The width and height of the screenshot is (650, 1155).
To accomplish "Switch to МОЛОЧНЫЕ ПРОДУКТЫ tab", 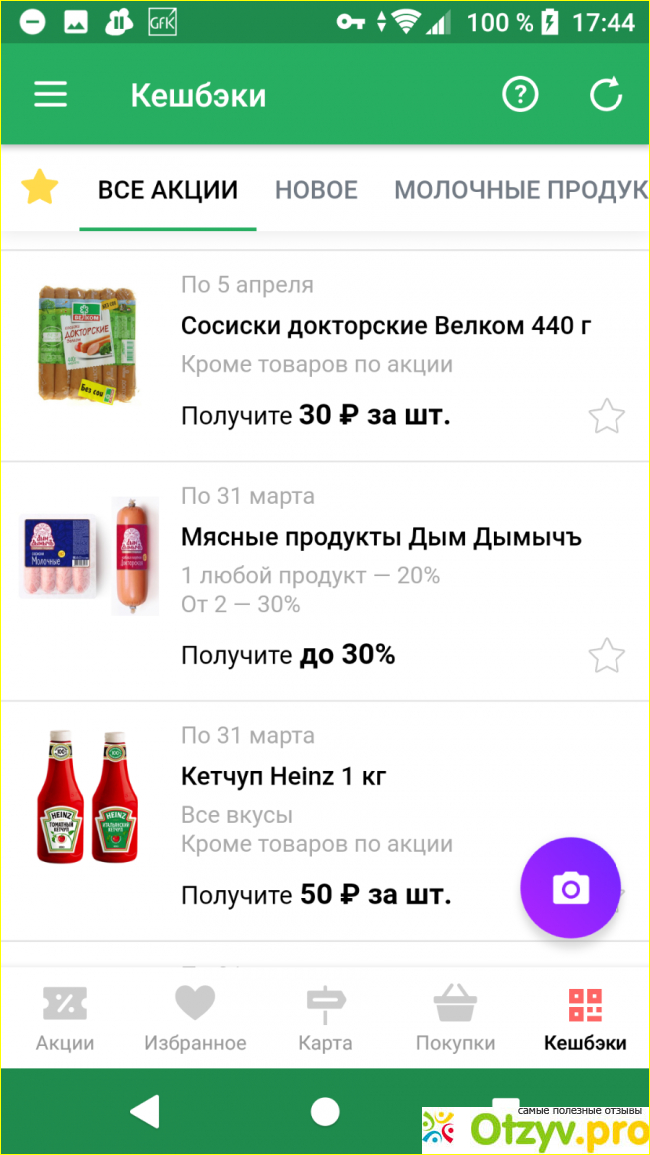I will click(520, 190).
